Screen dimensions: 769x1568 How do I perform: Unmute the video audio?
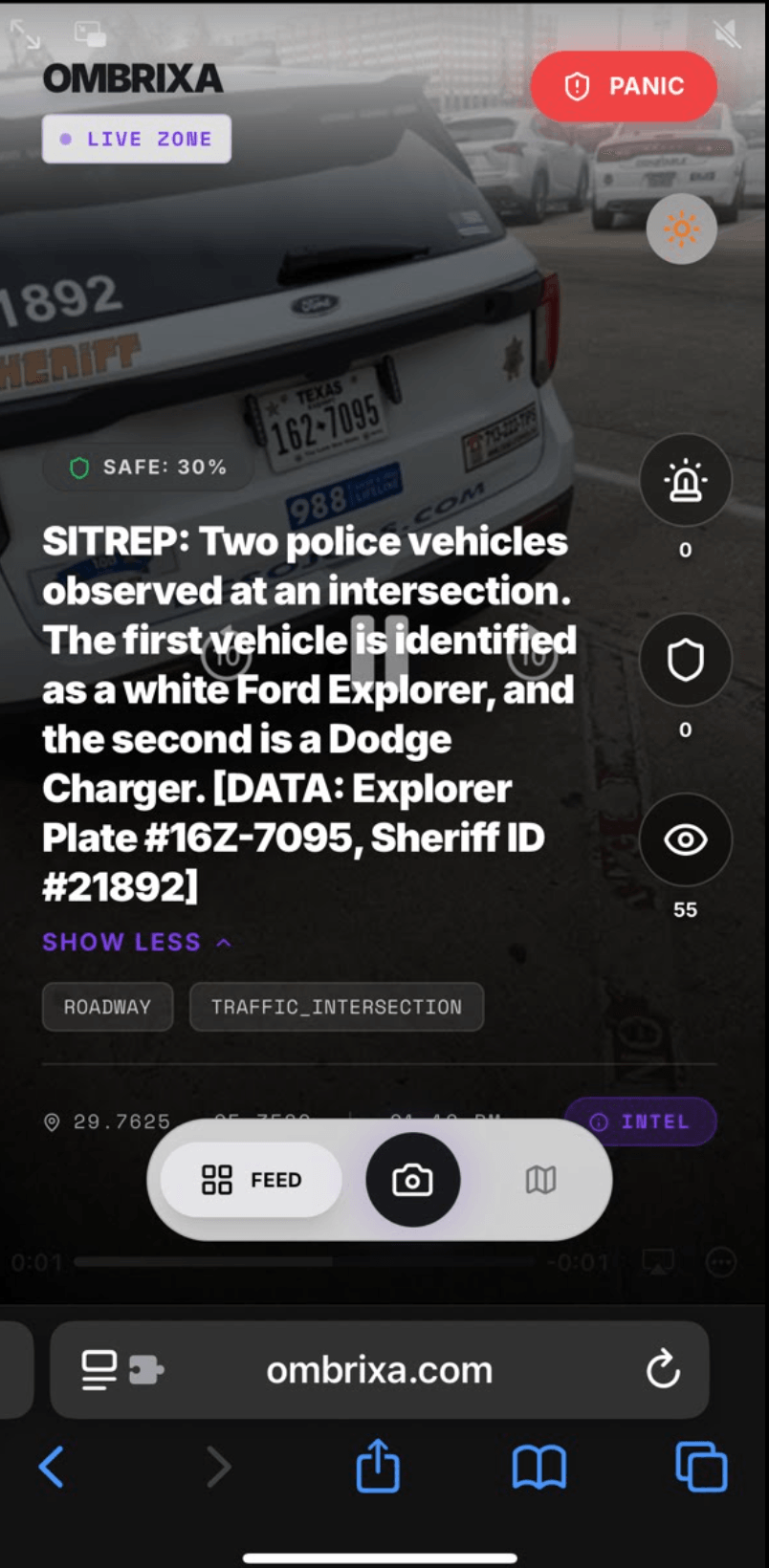coord(727,33)
